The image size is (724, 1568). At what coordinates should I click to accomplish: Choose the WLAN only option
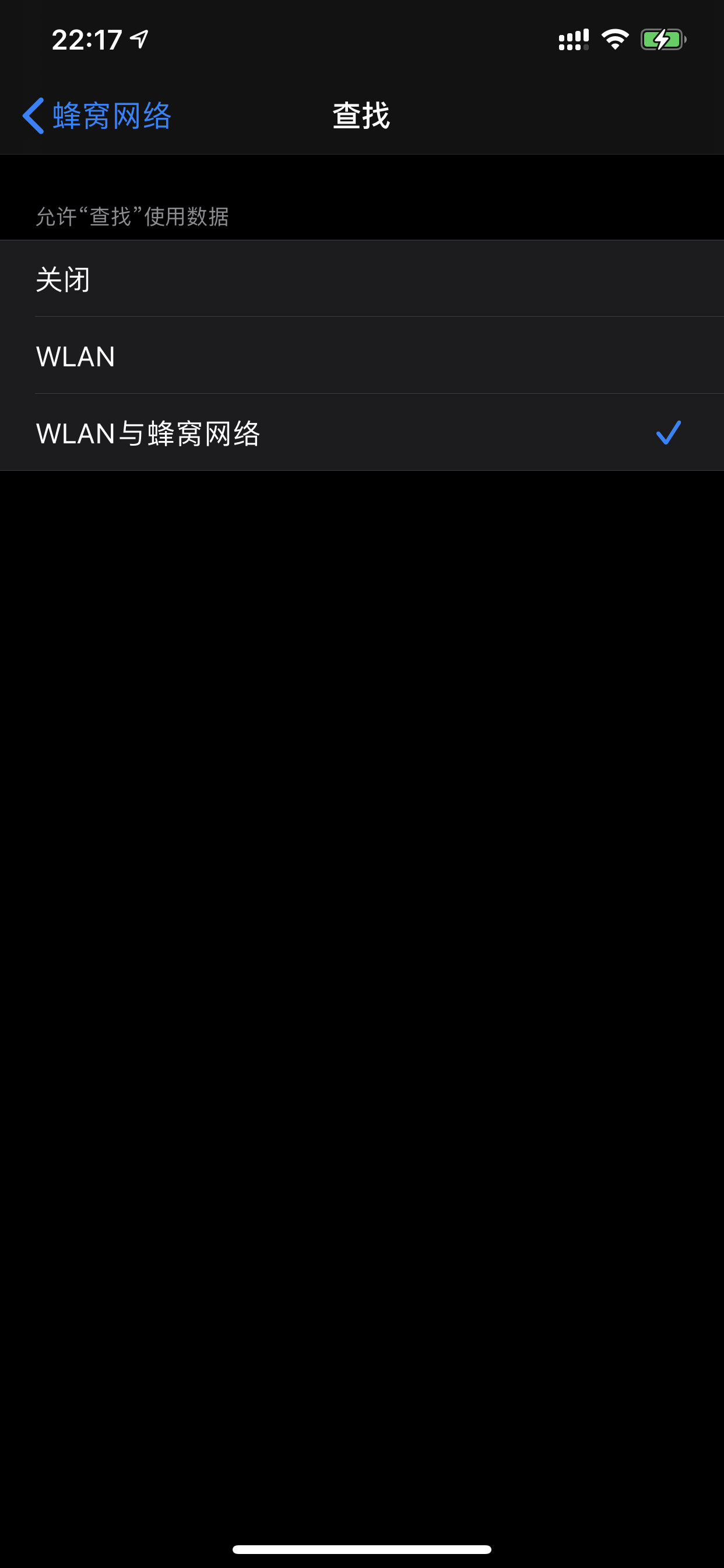361,356
